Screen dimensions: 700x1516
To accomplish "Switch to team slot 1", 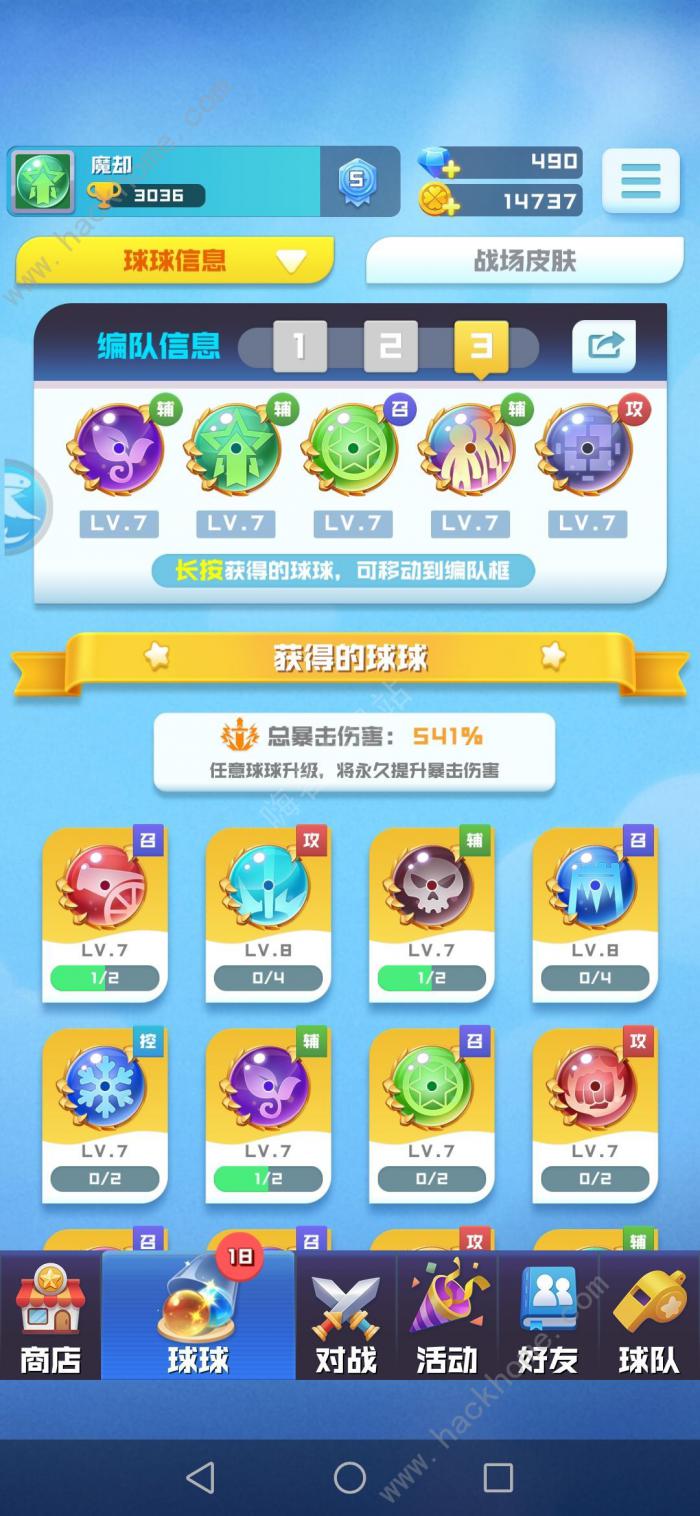I will (x=299, y=347).
